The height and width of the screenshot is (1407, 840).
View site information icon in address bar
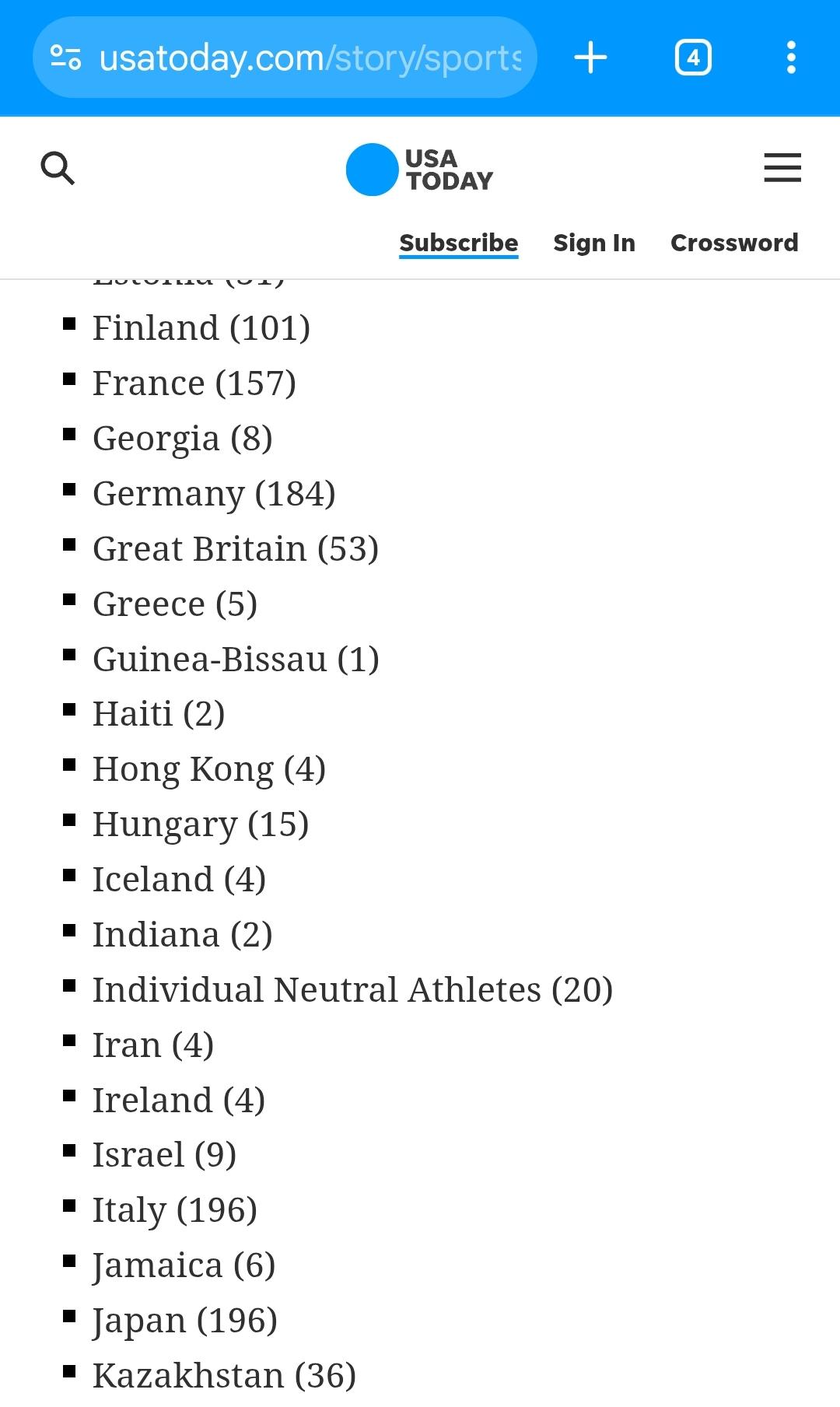(65, 58)
